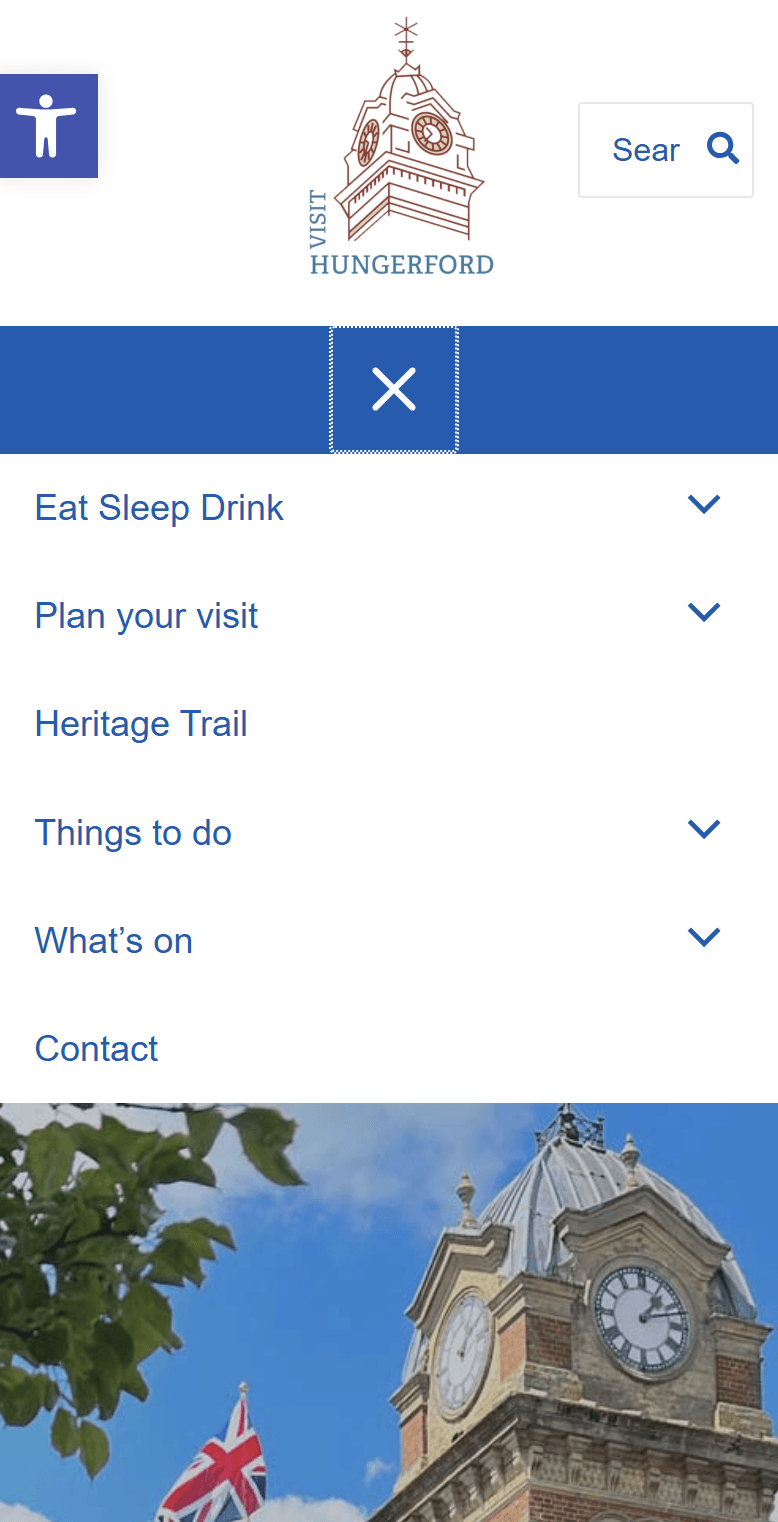Open the accessibility options icon
Screen dimensions: 778x1522
pos(48,125)
